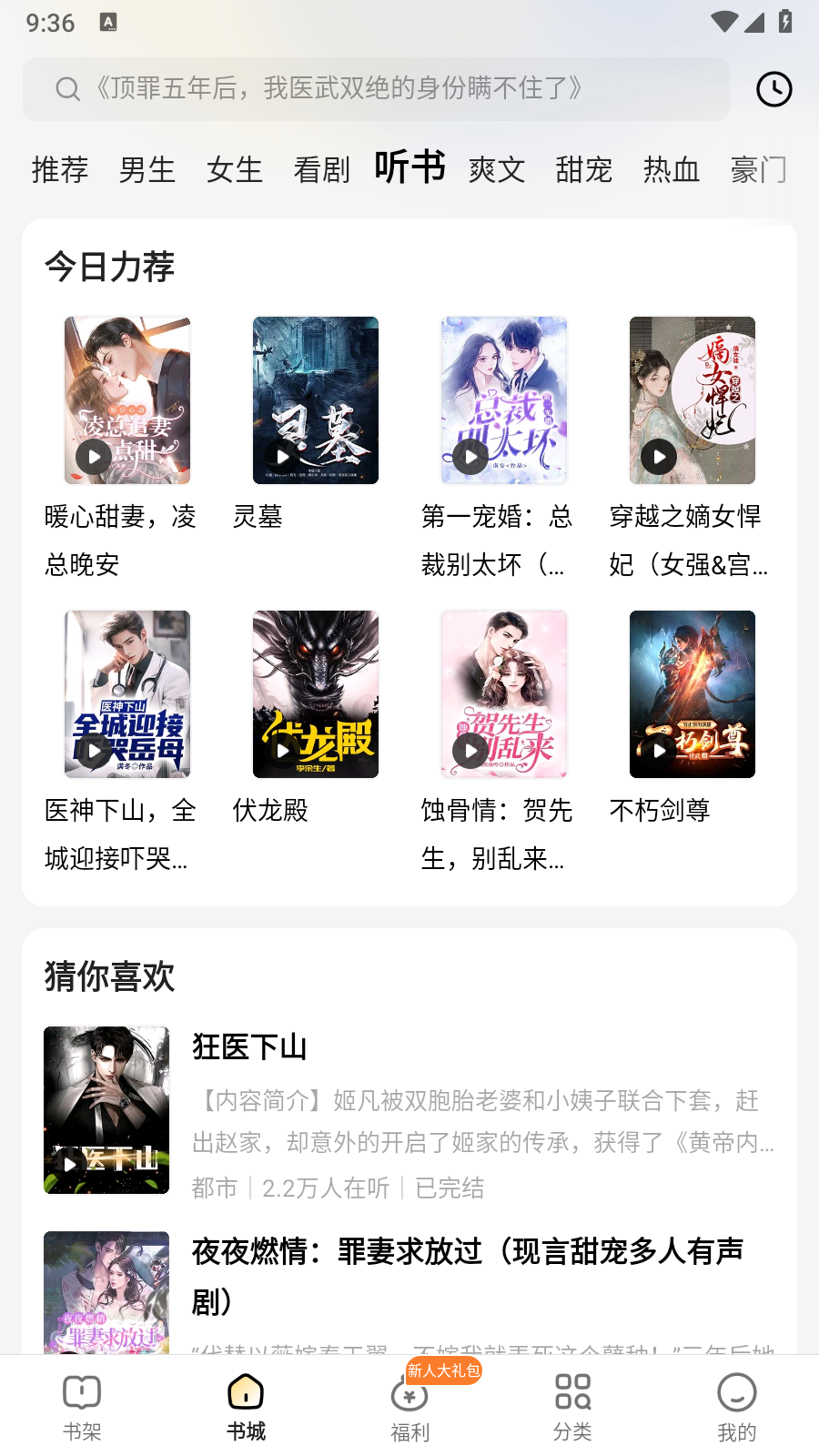Open search history via clock icon
Image resolution: width=819 pixels, height=1456 pixels.
coord(773,89)
